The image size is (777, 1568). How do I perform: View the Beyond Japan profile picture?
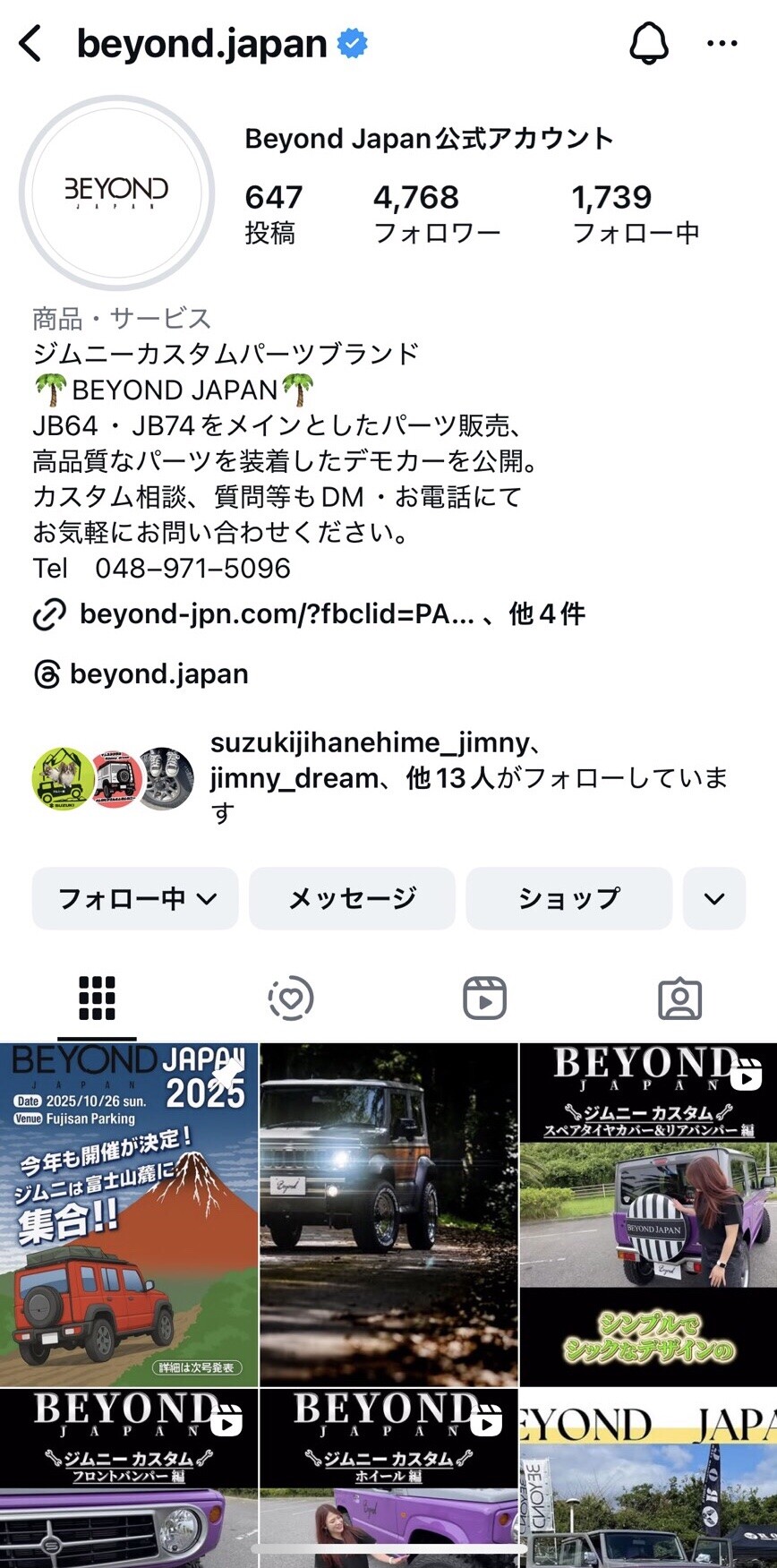pyautogui.click(x=116, y=192)
